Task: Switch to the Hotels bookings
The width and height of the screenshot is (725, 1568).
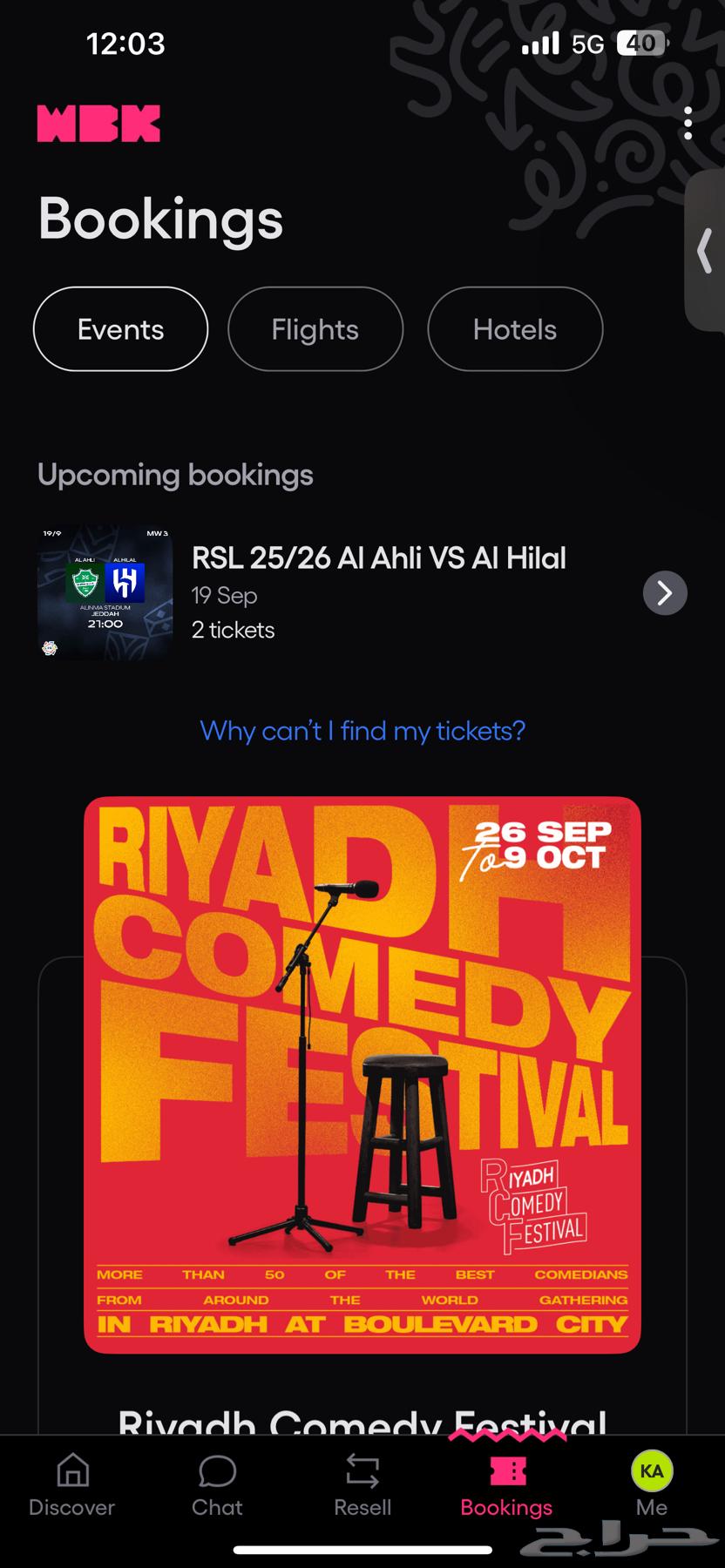Action: click(x=514, y=329)
